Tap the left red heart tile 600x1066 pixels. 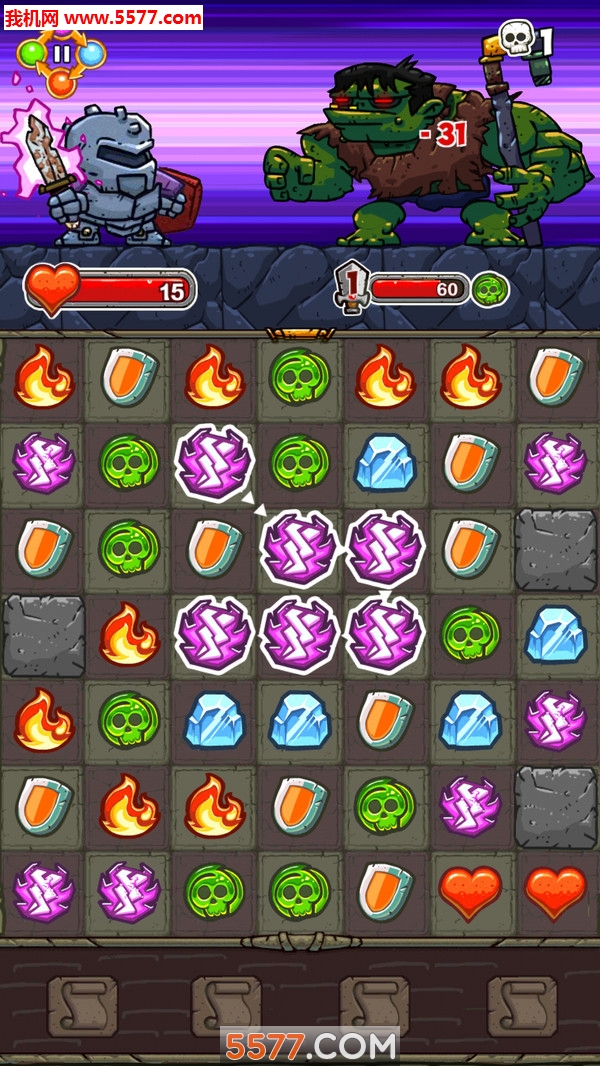click(x=471, y=891)
